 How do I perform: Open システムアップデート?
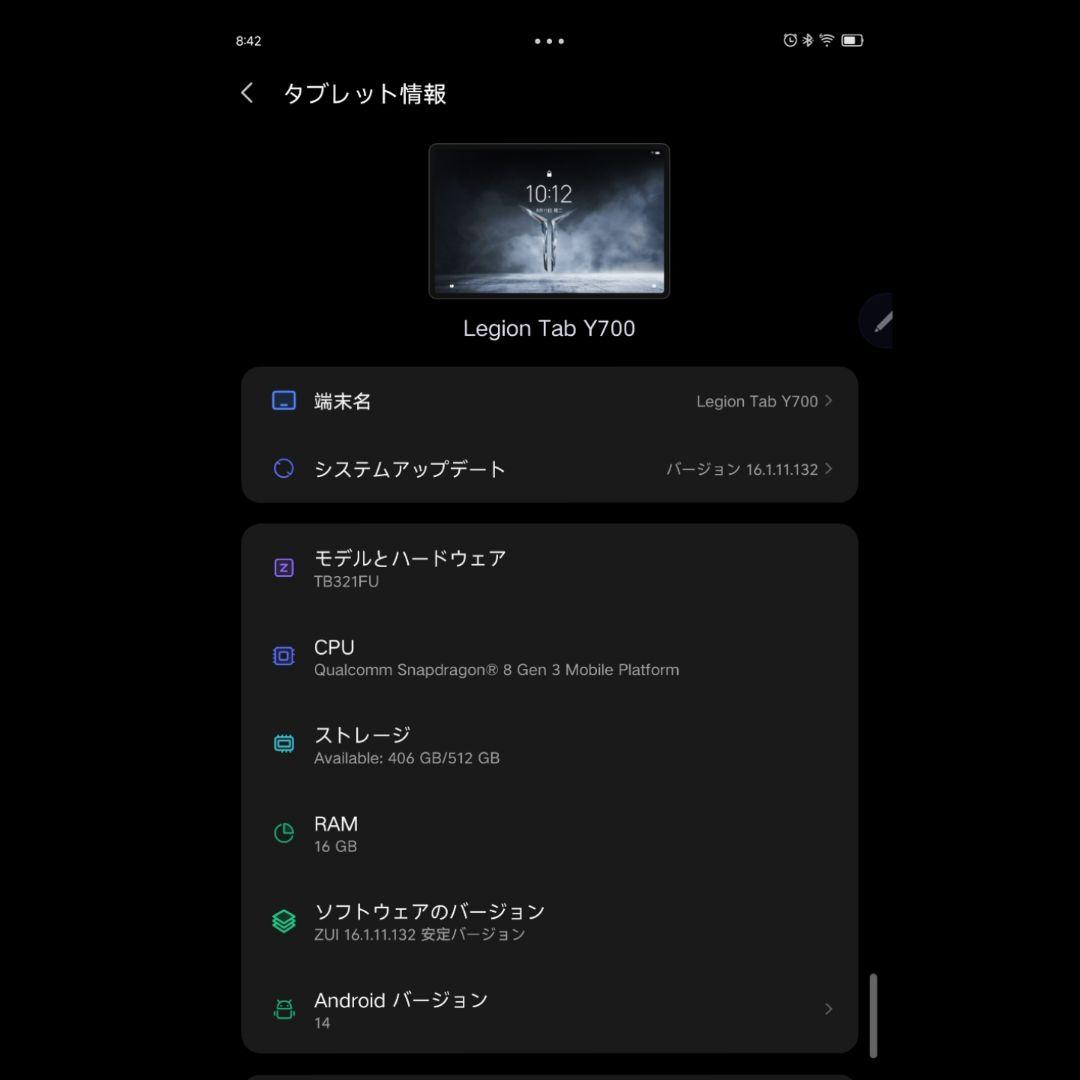tap(549, 469)
